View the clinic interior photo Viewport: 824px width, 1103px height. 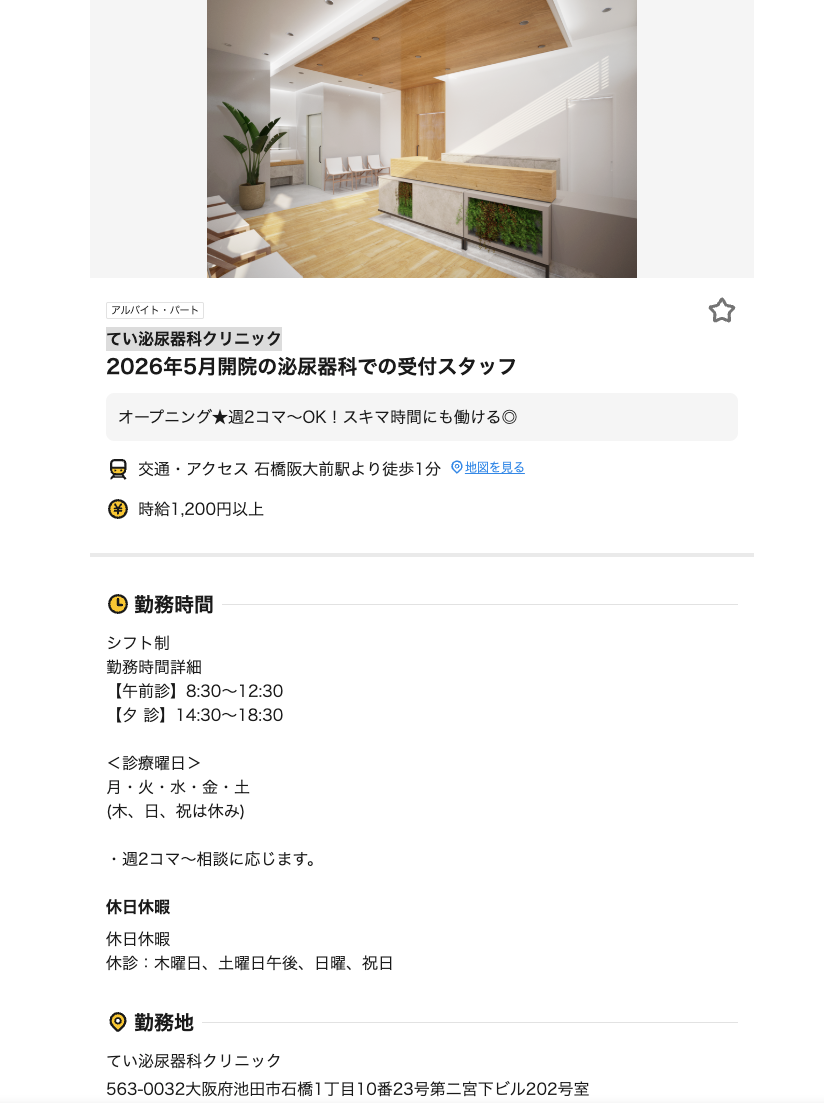[x=421, y=139]
